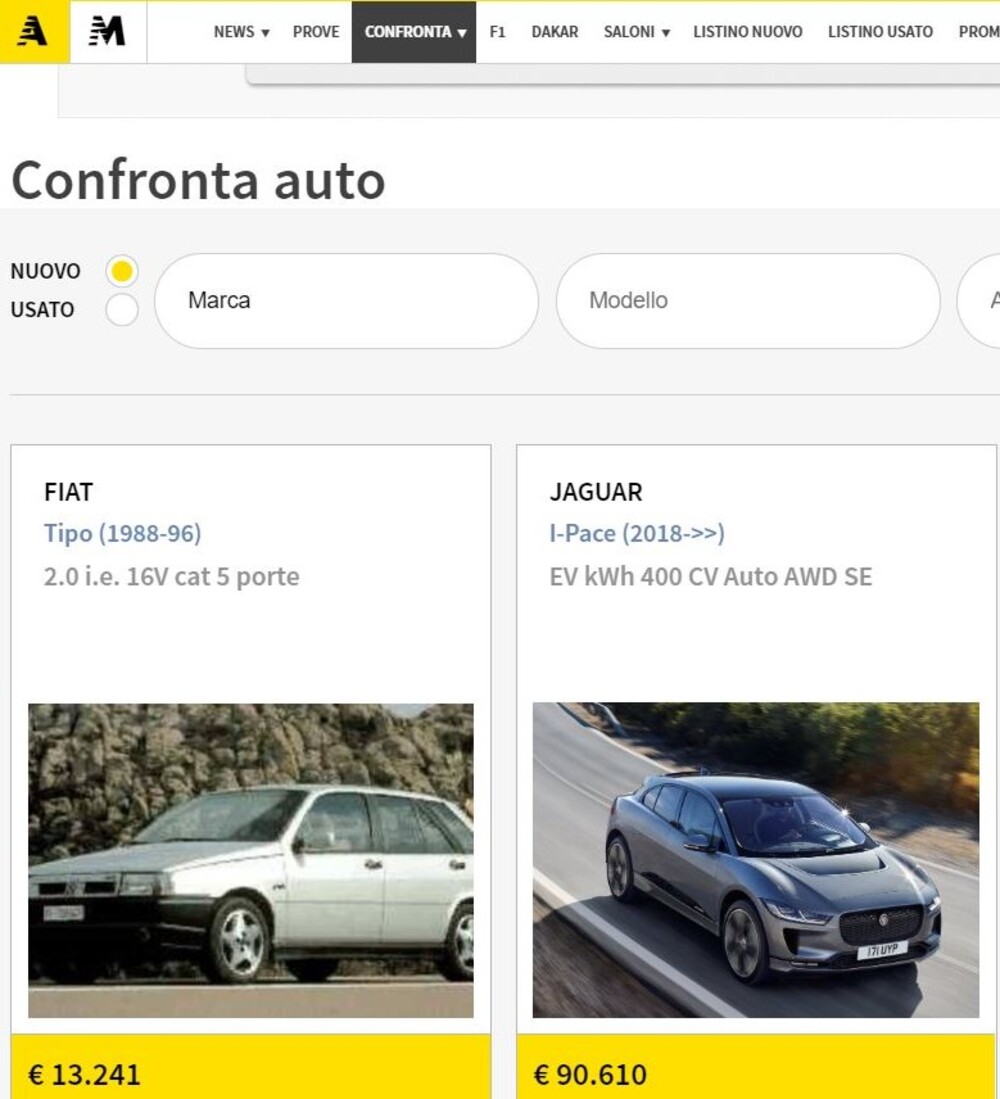Go to LISTINO USATO

[880, 32]
